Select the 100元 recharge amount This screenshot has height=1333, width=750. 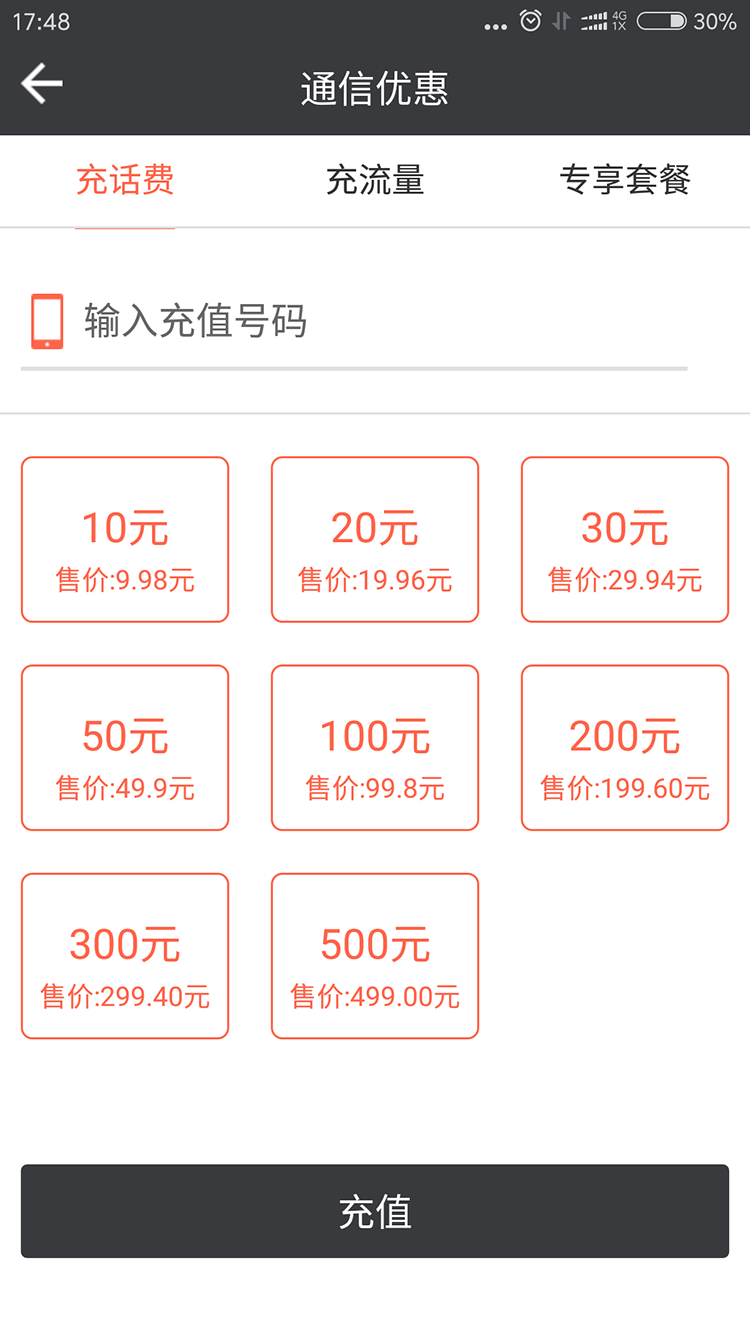(375, 748)
